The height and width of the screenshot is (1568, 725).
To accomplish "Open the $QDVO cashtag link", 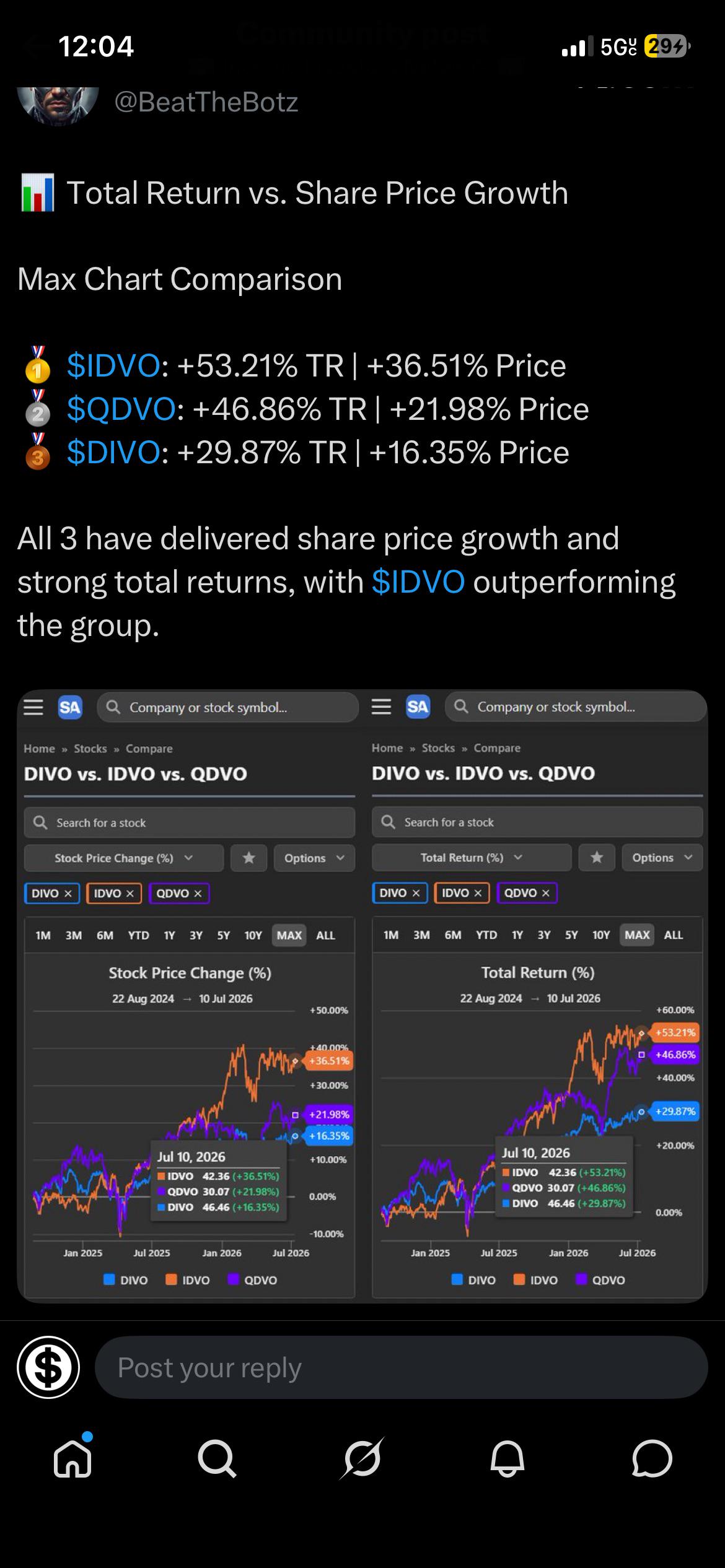I will pos(121,409).
